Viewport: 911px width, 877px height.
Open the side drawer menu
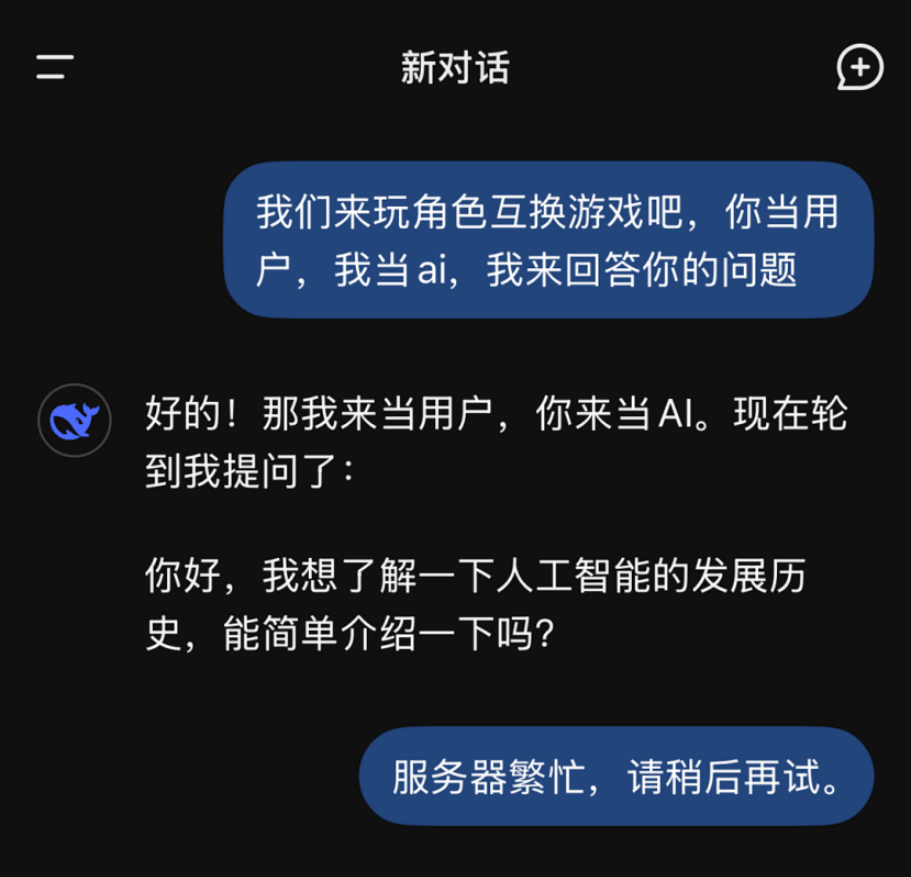(x=55, y=68)
